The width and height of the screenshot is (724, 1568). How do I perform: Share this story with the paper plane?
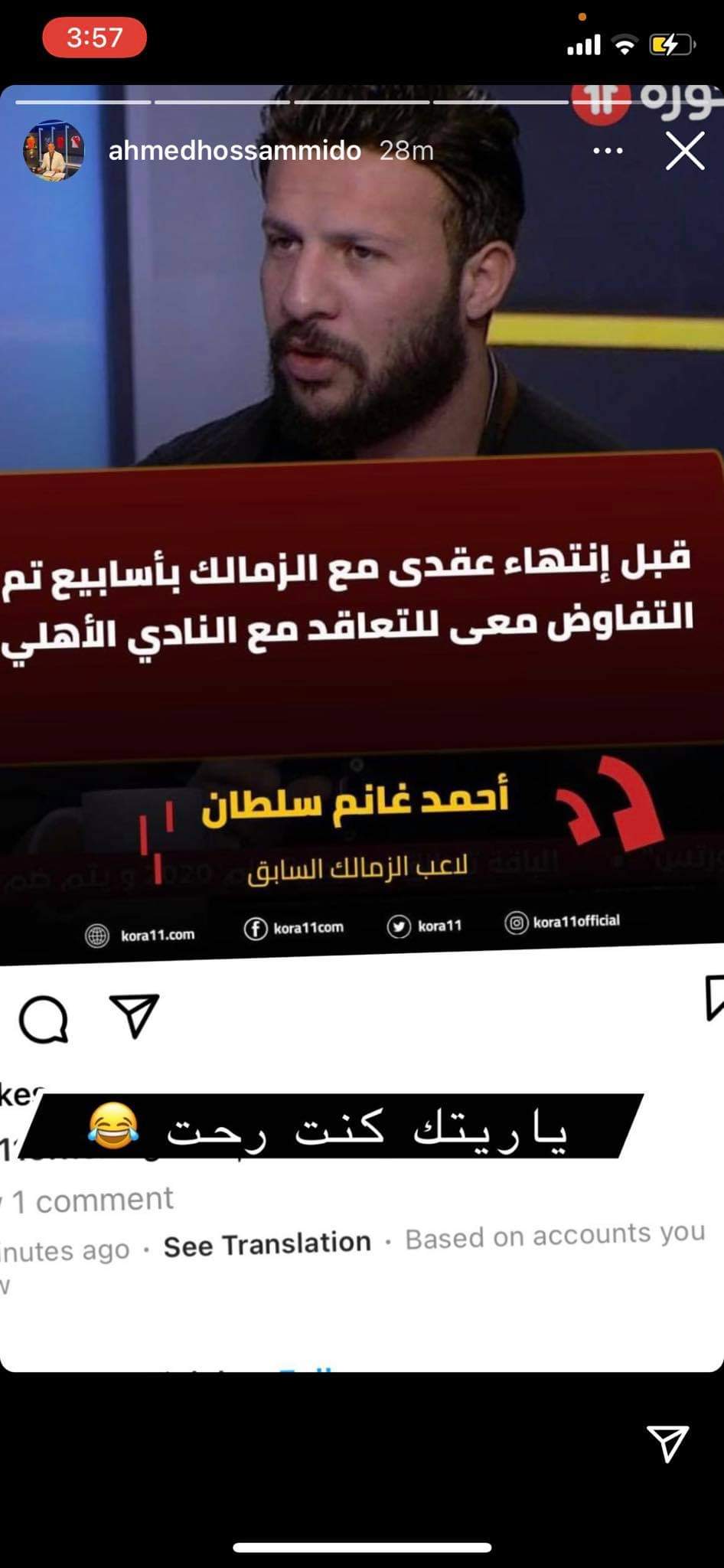click(667, 1443)
